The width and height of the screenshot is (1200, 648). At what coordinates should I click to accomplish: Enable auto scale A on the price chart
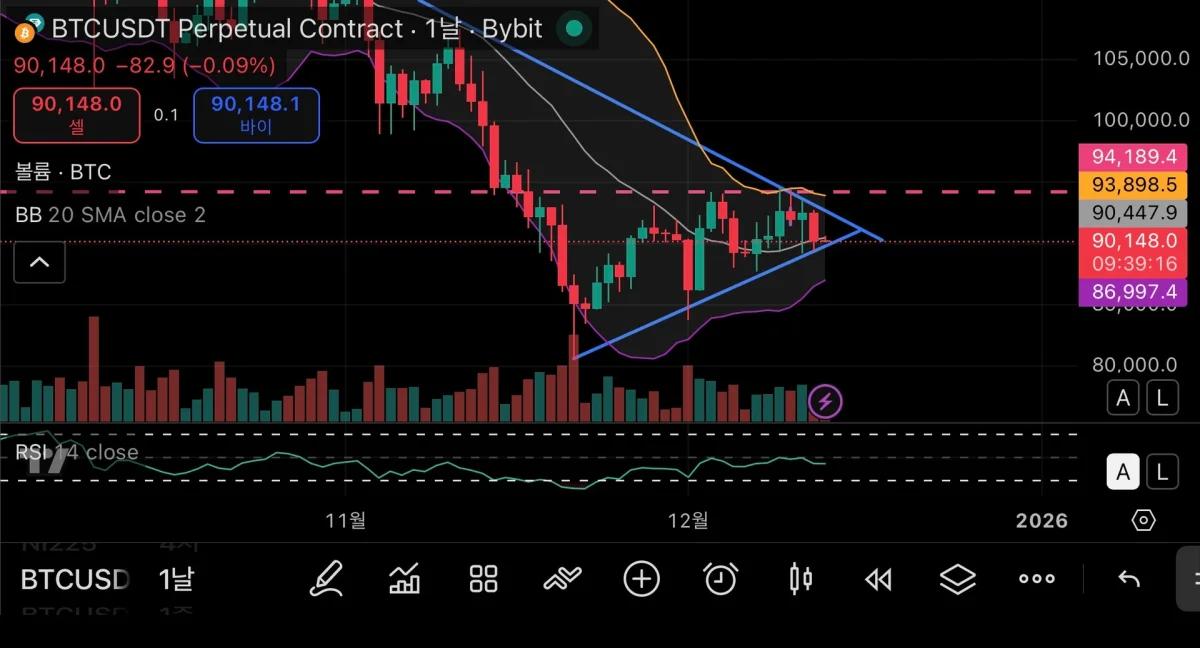click(1123, 398)
